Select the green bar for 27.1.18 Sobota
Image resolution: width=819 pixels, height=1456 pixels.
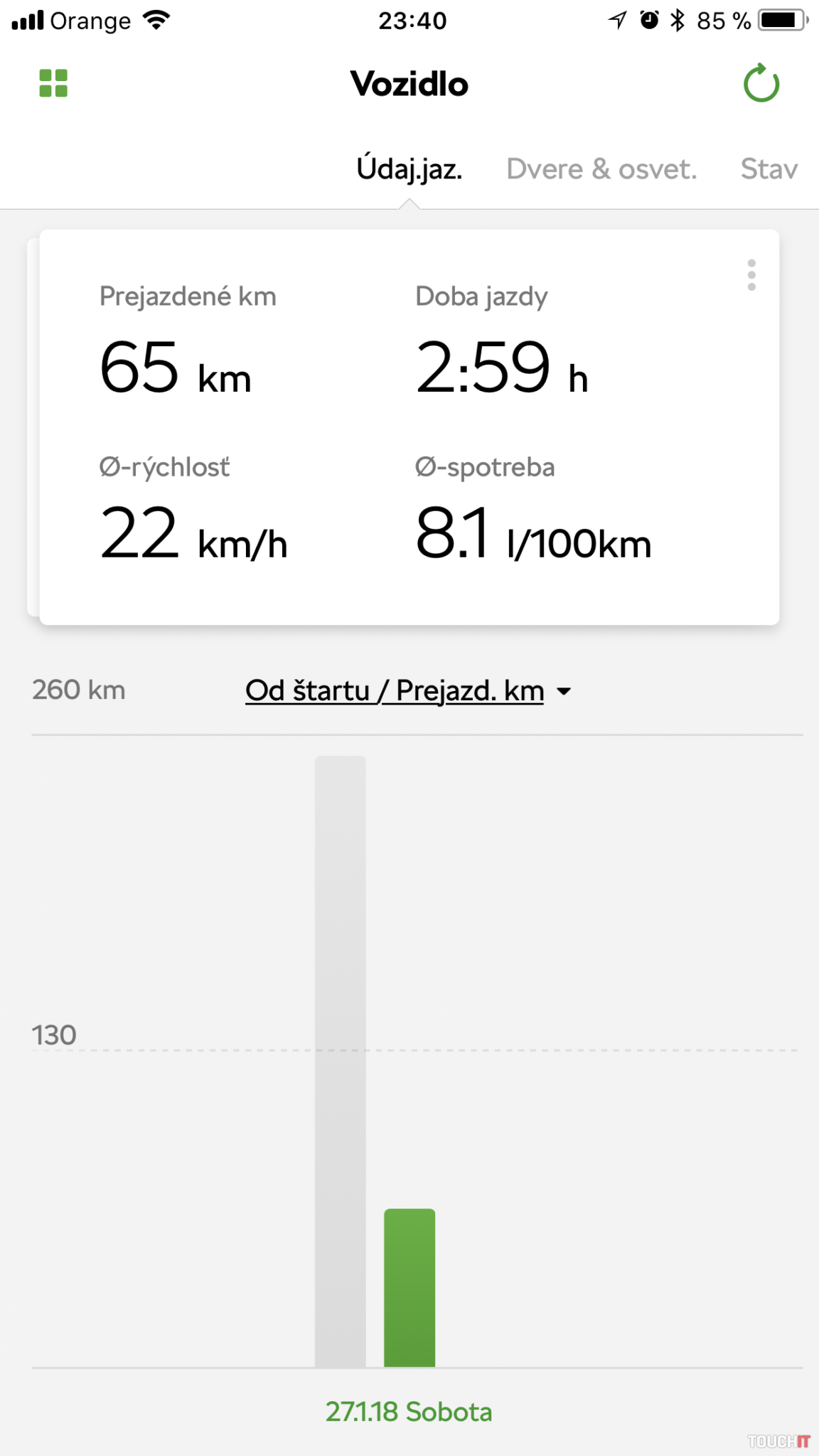point(409,1287)
